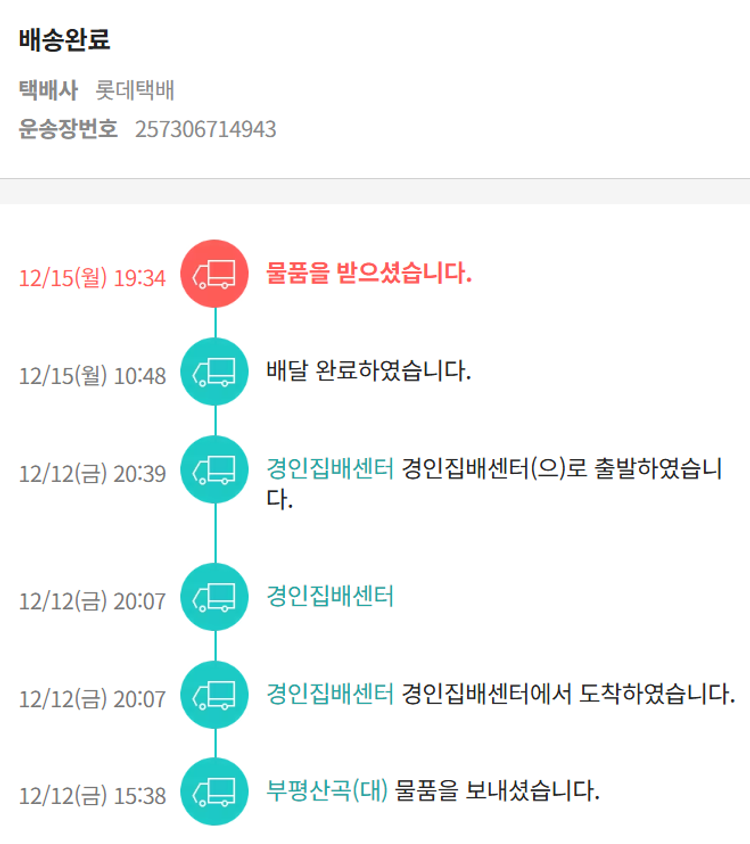
Task: Open the 부평산곡(대) branch link
Action: click(x=326, y=791)
